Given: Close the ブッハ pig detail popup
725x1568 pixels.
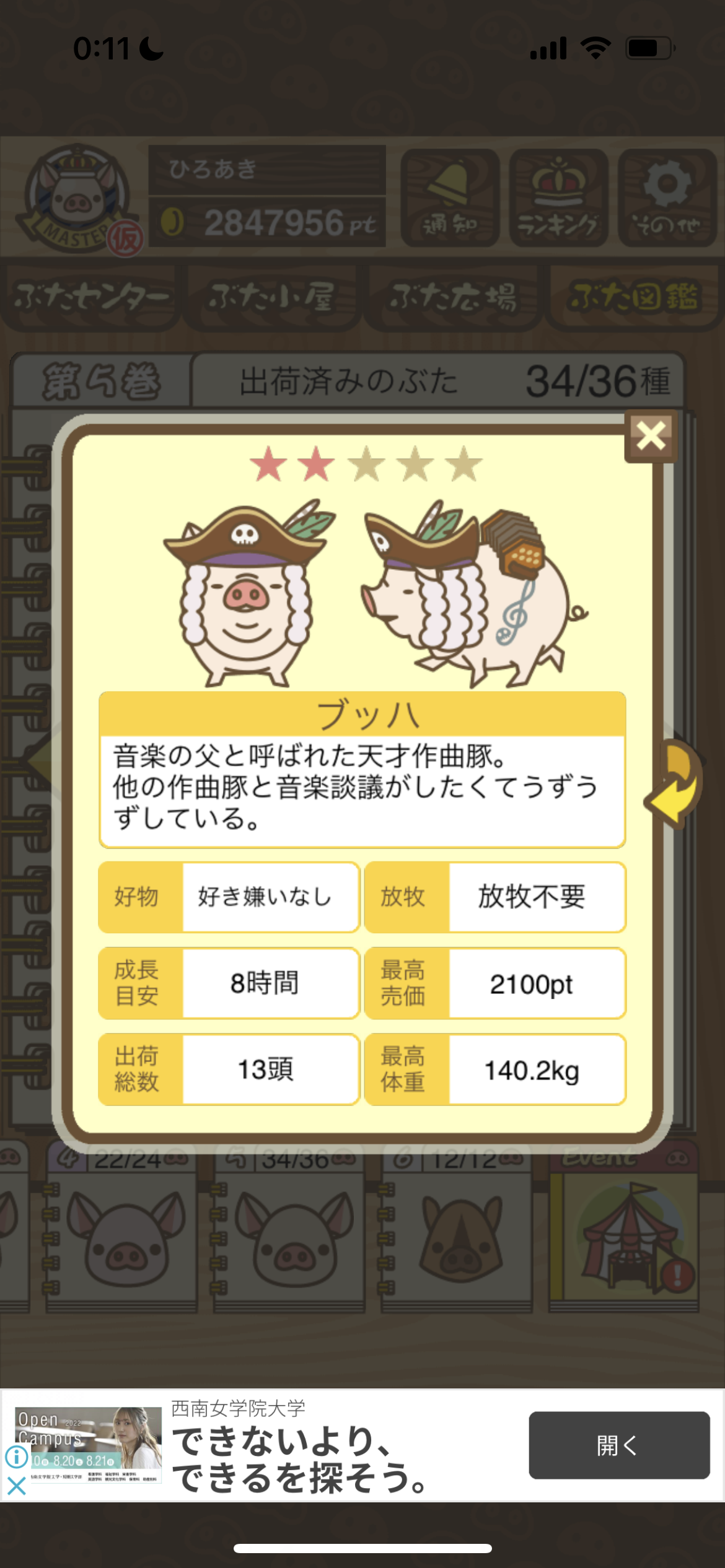Looking at the screenshot, I should click(x=650, y=436).
